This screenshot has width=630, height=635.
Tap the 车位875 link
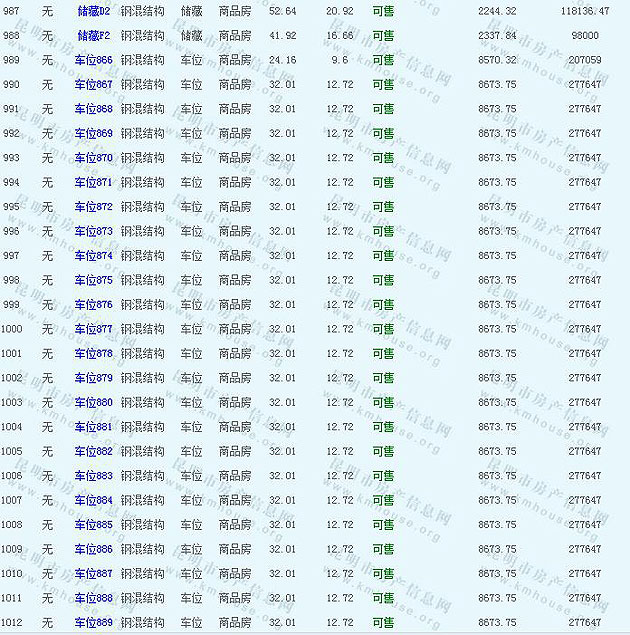tap(93, 280)
